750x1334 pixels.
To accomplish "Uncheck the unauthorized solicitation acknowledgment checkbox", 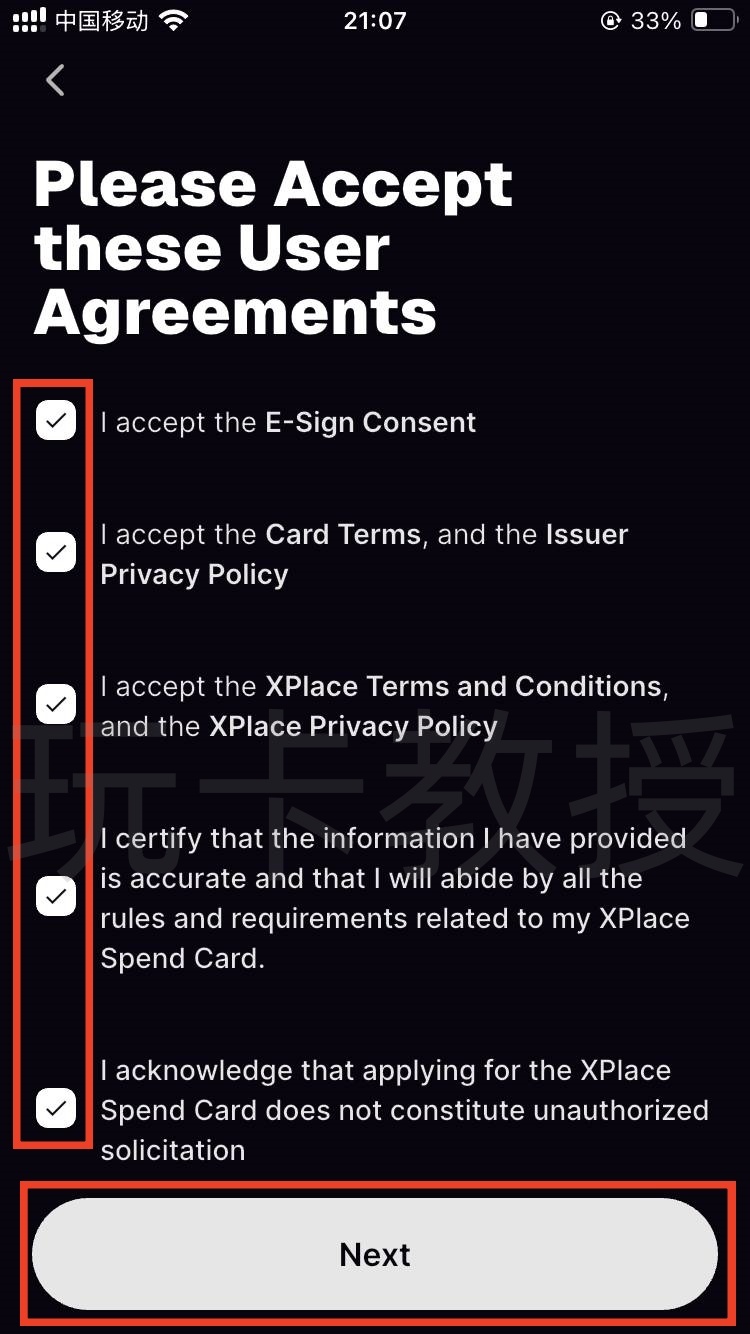I will point(54,1108).
